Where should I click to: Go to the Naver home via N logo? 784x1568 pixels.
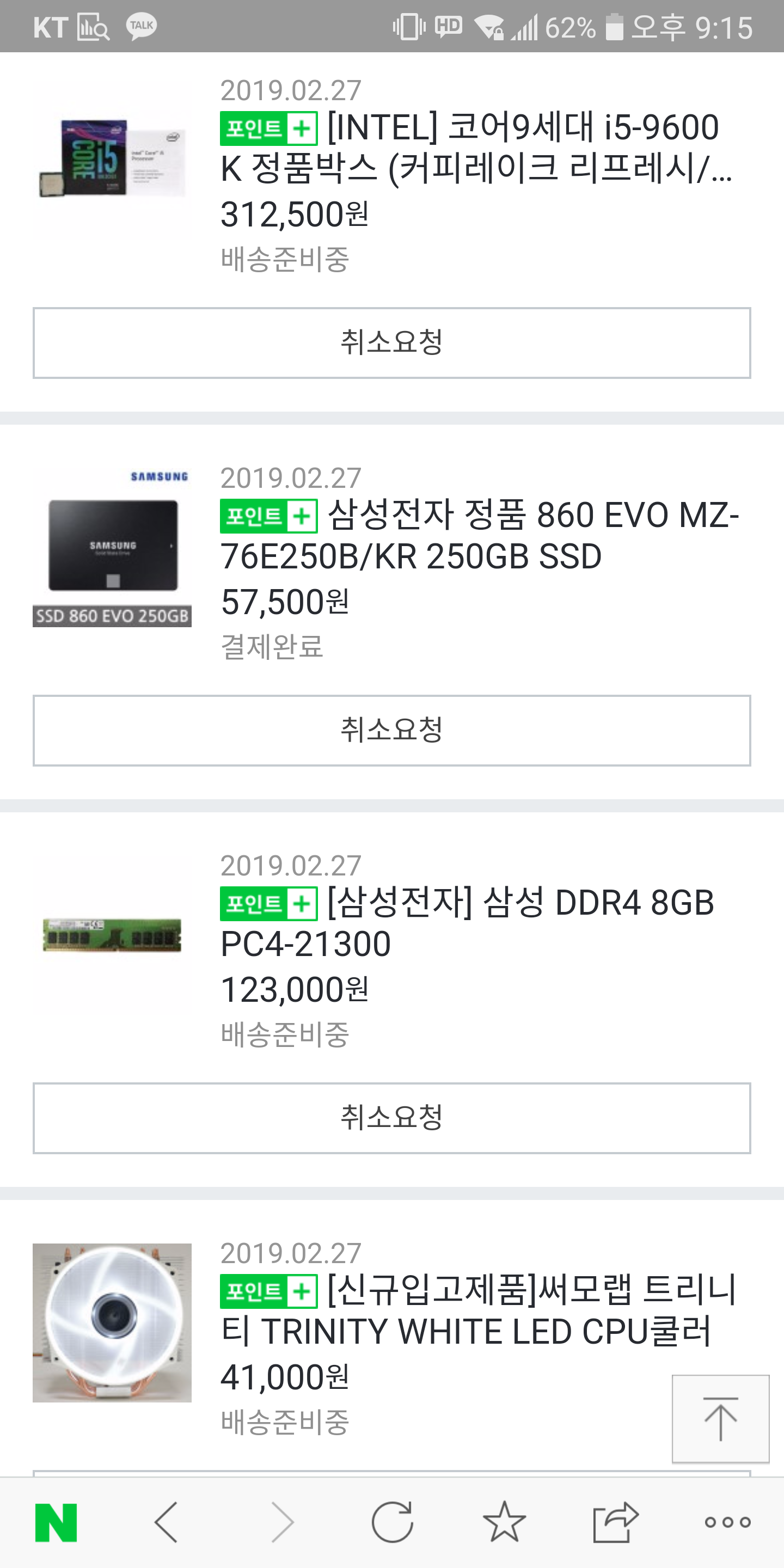[x=56, y=1522]
